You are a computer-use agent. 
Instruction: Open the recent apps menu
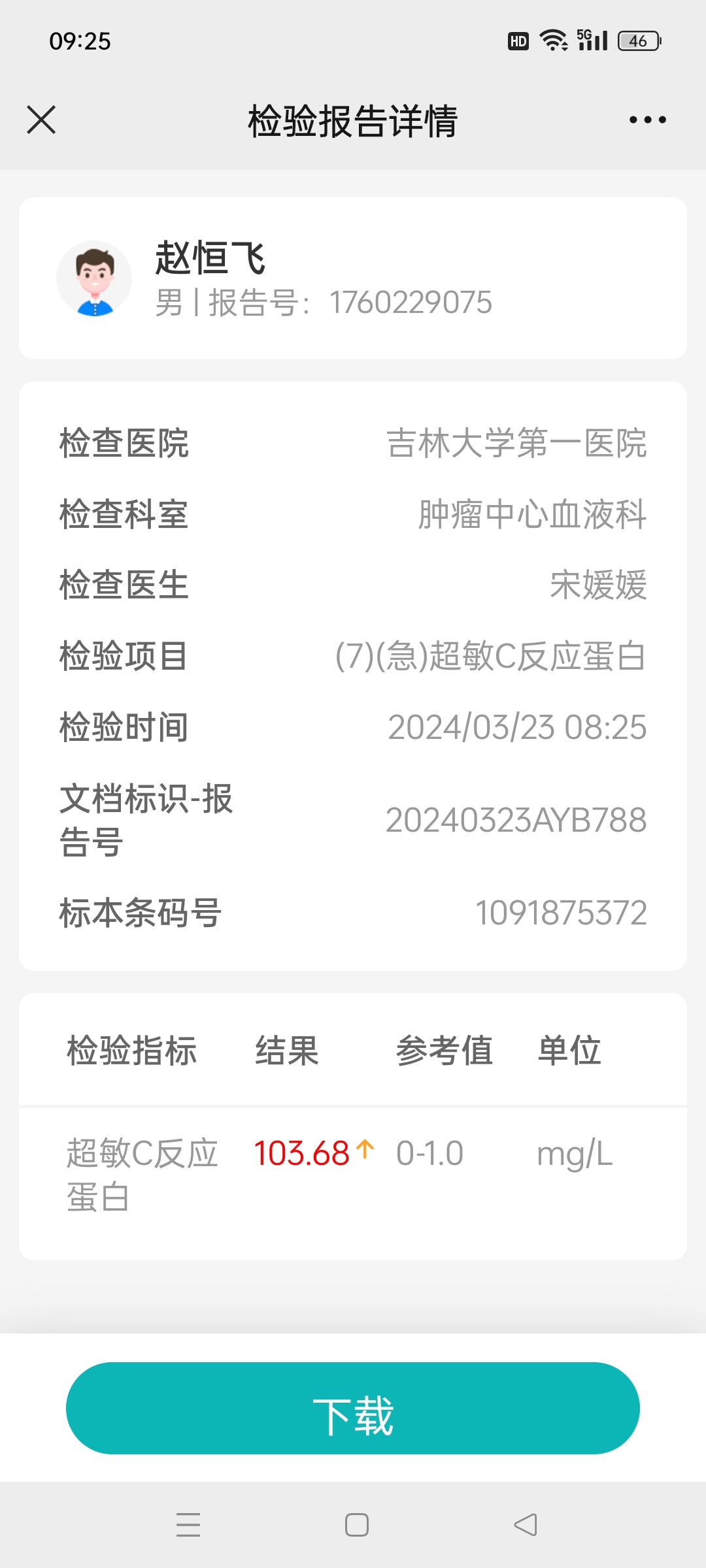tap(188, 1525)
